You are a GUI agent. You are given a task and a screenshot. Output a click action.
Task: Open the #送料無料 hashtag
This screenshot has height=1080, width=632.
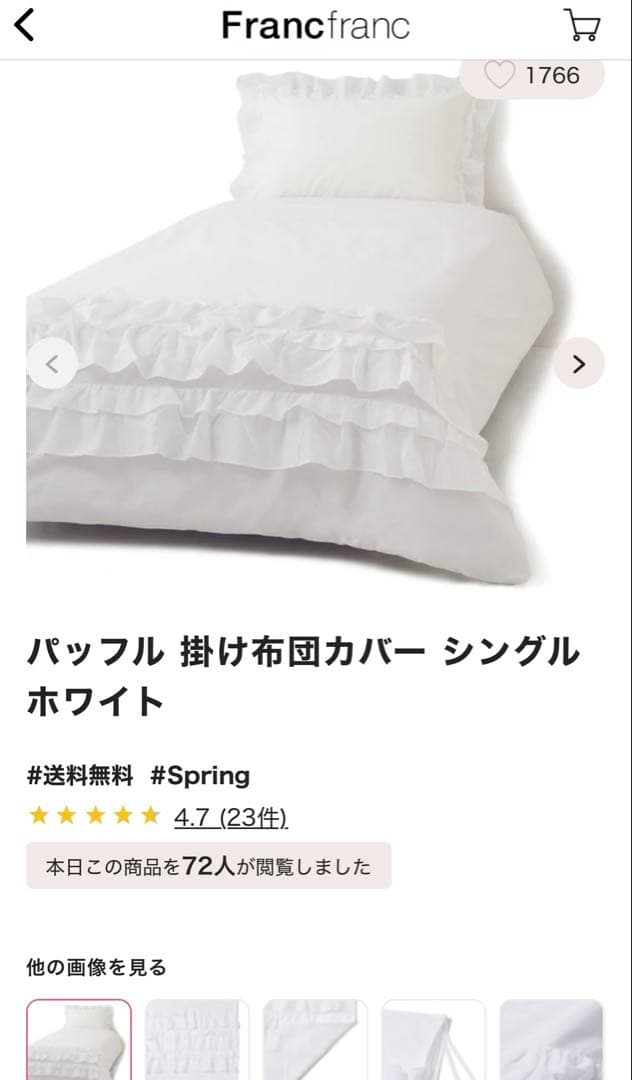pos(79,775)
